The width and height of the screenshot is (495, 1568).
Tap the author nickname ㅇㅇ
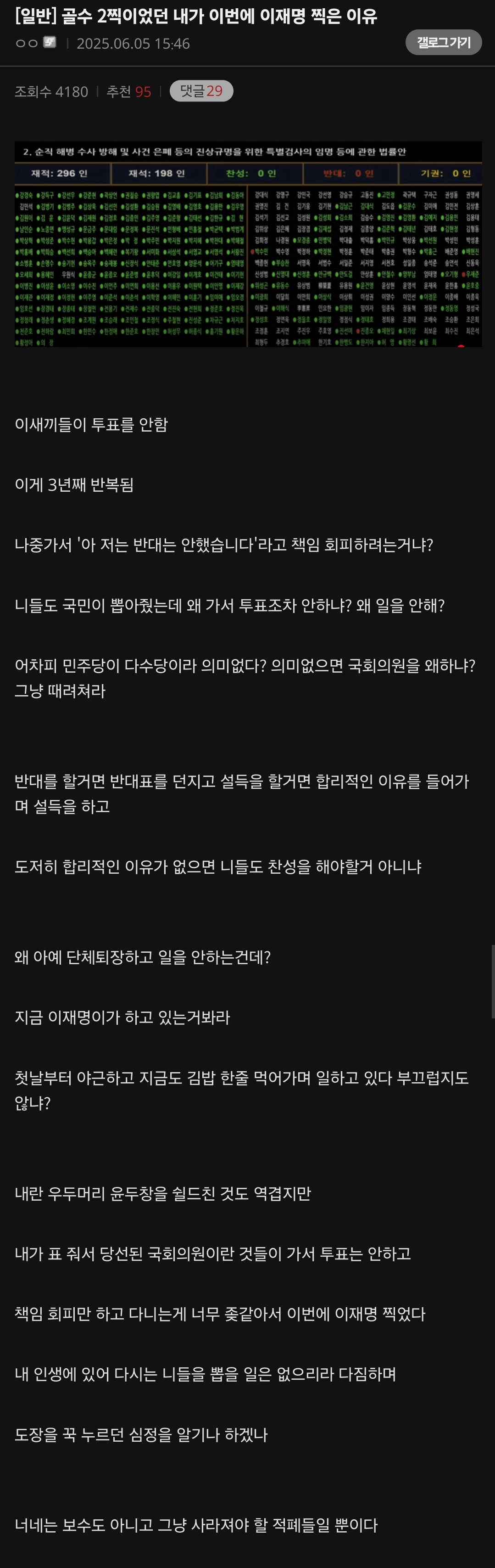click(x=27, y=43)
